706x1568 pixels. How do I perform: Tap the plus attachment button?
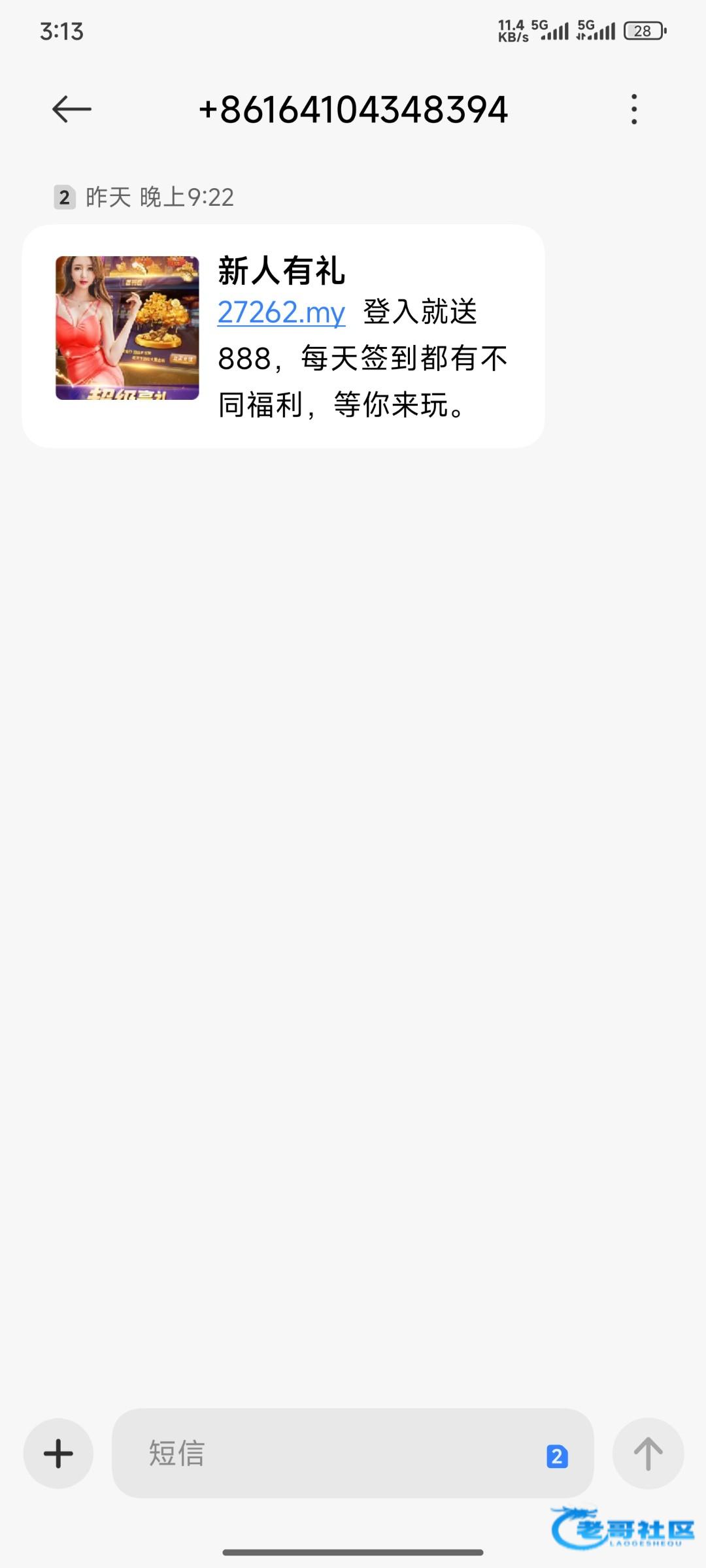click(x=58, y=1454)
